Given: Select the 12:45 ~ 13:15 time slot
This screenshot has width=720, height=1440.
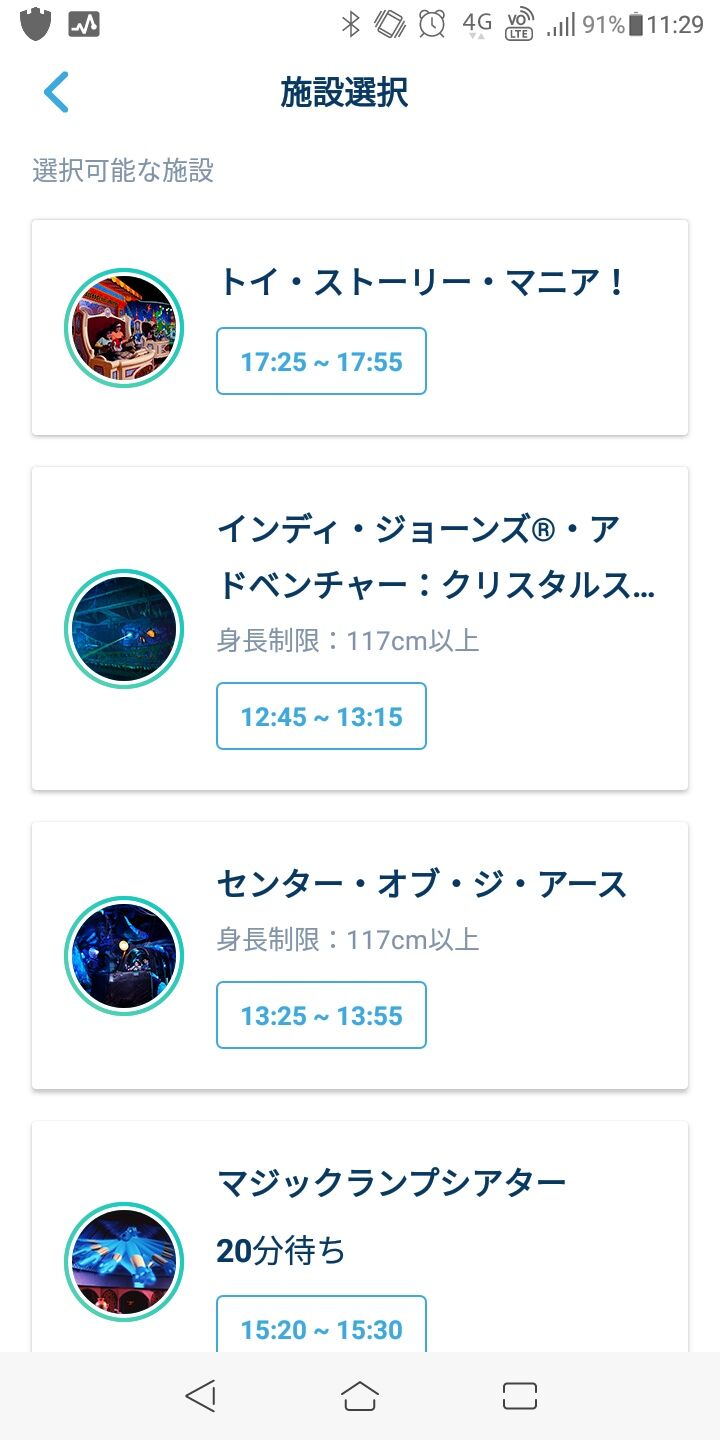Looking at the screenshot, I should (321, 716).
